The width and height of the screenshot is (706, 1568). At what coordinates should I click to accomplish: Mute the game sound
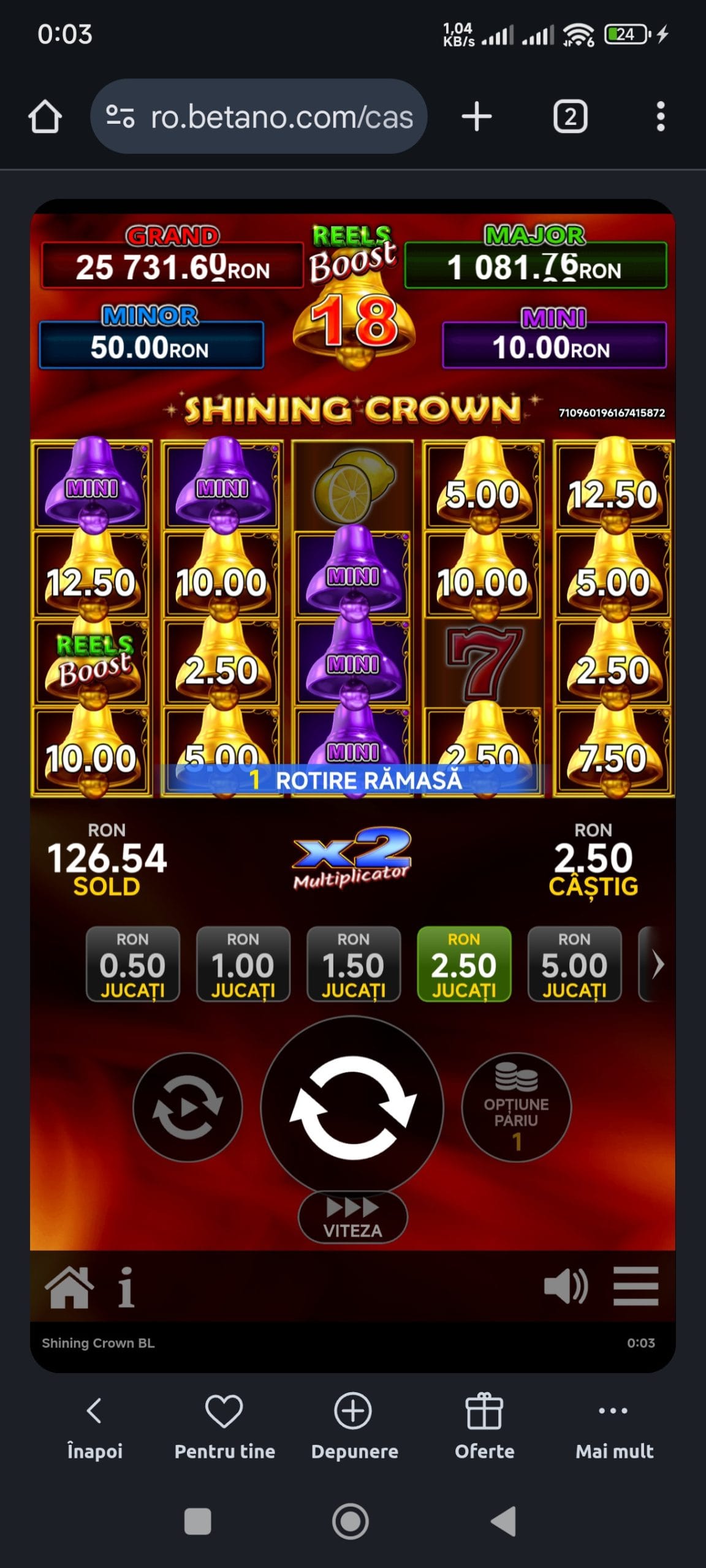(566, 1286)
